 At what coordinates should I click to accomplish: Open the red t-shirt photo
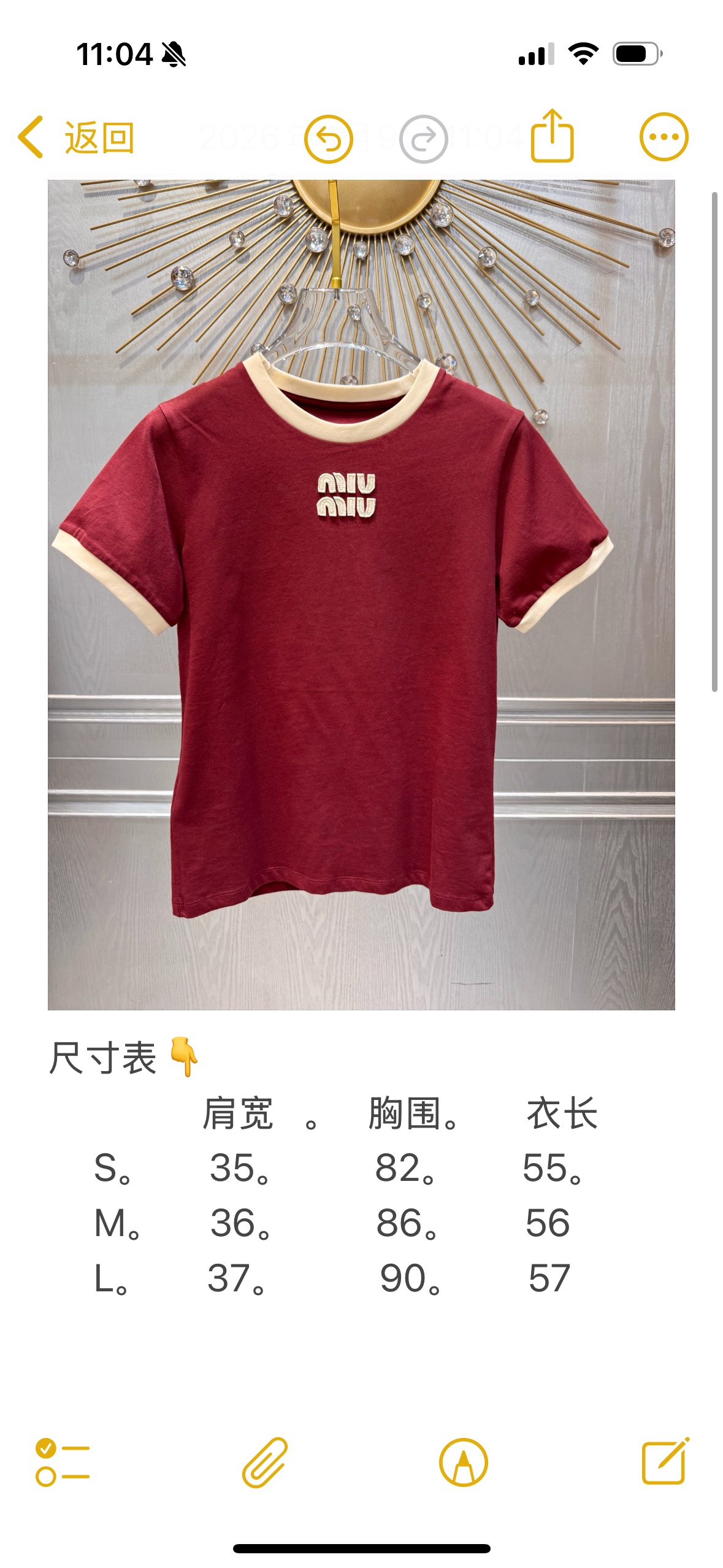click(x=361, y=594)
